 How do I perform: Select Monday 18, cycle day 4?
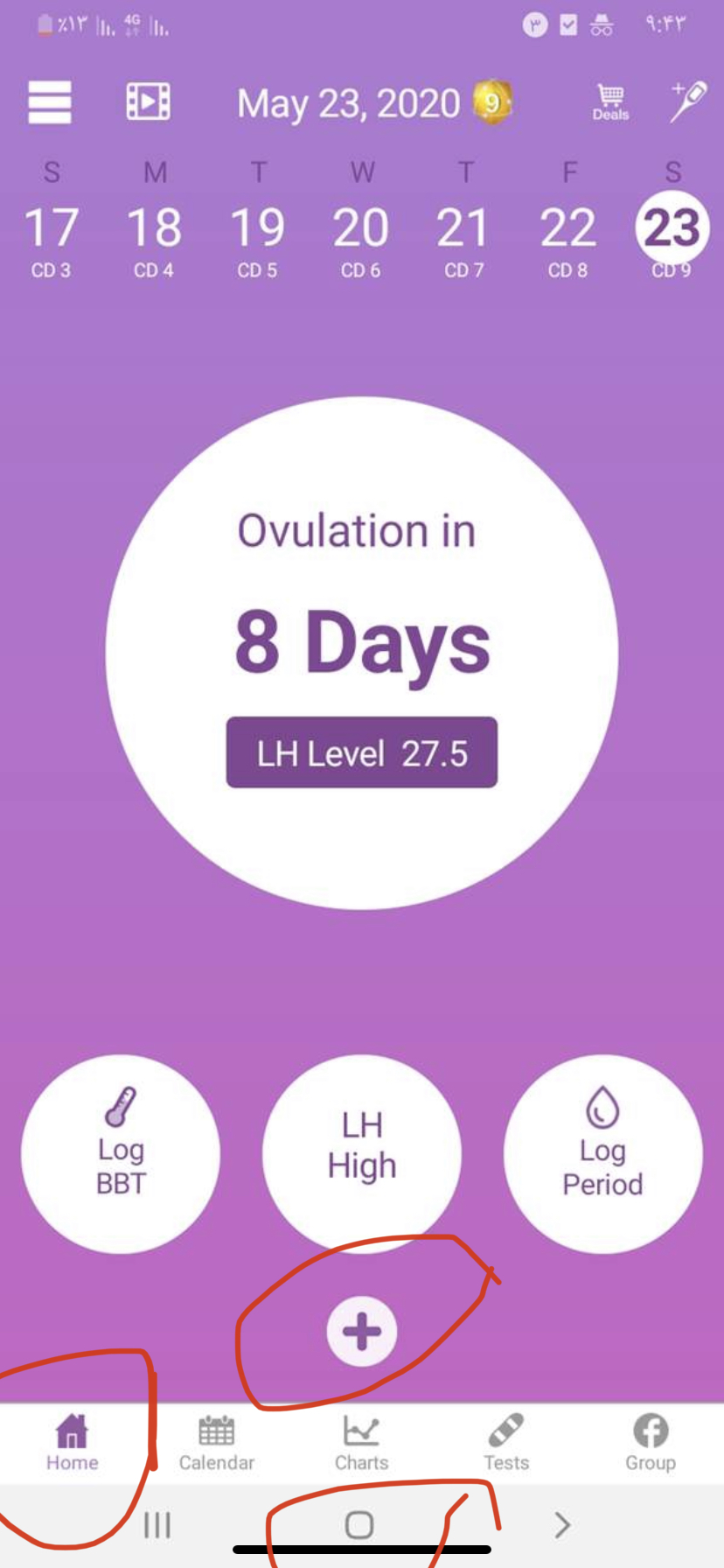[155, 229]
